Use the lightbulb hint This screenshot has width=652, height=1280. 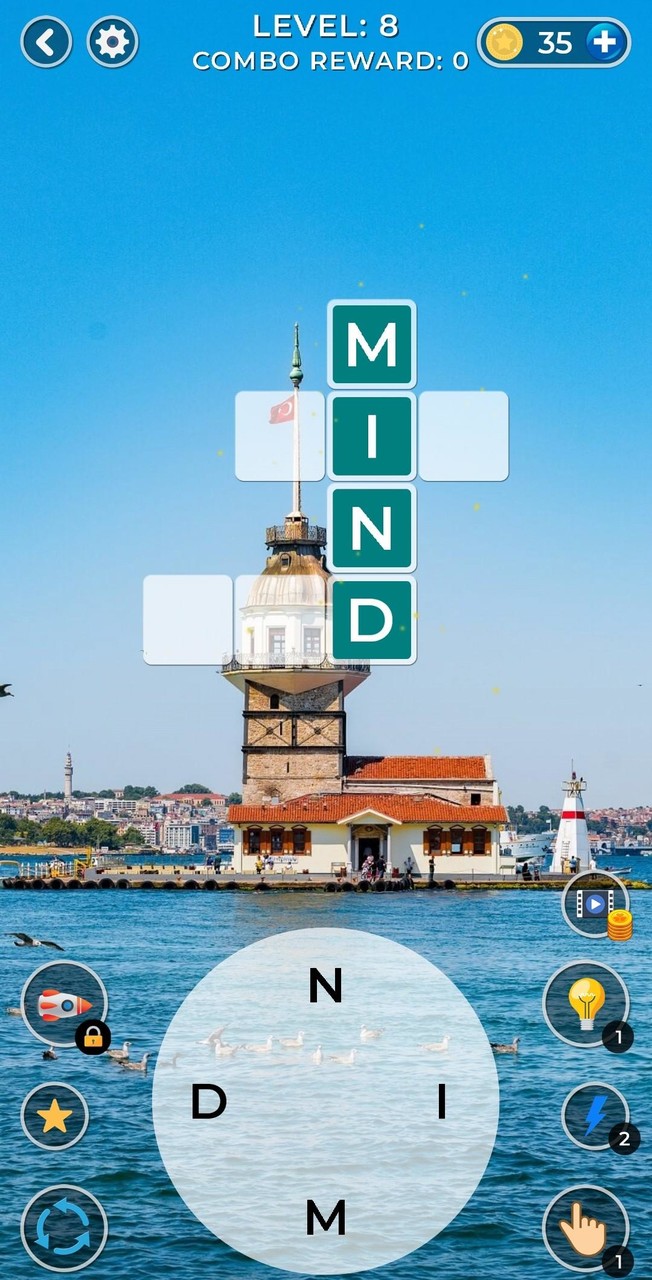tap(586, 1003)
